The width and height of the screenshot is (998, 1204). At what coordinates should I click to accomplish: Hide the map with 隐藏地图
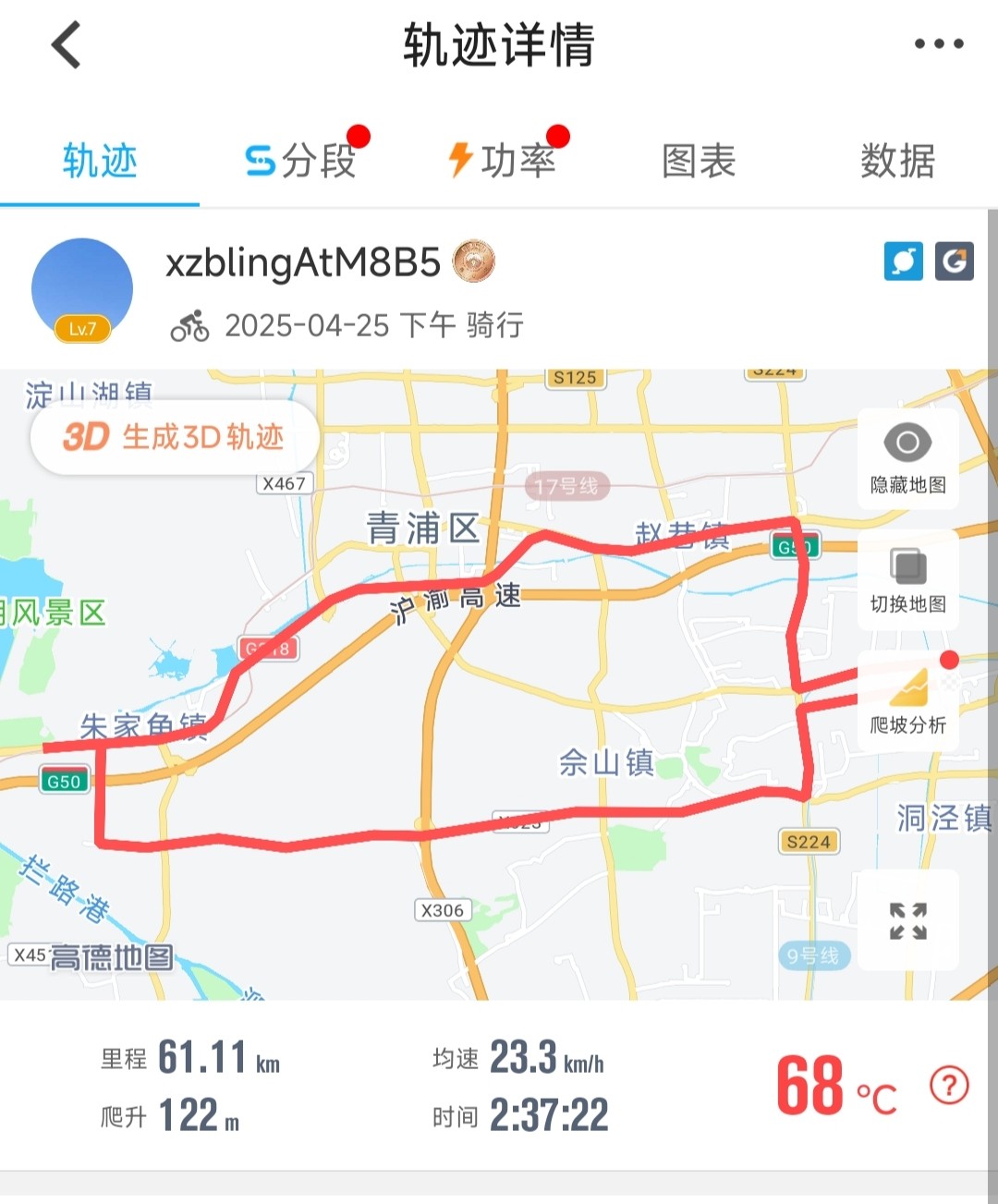[x=907, y=459]
